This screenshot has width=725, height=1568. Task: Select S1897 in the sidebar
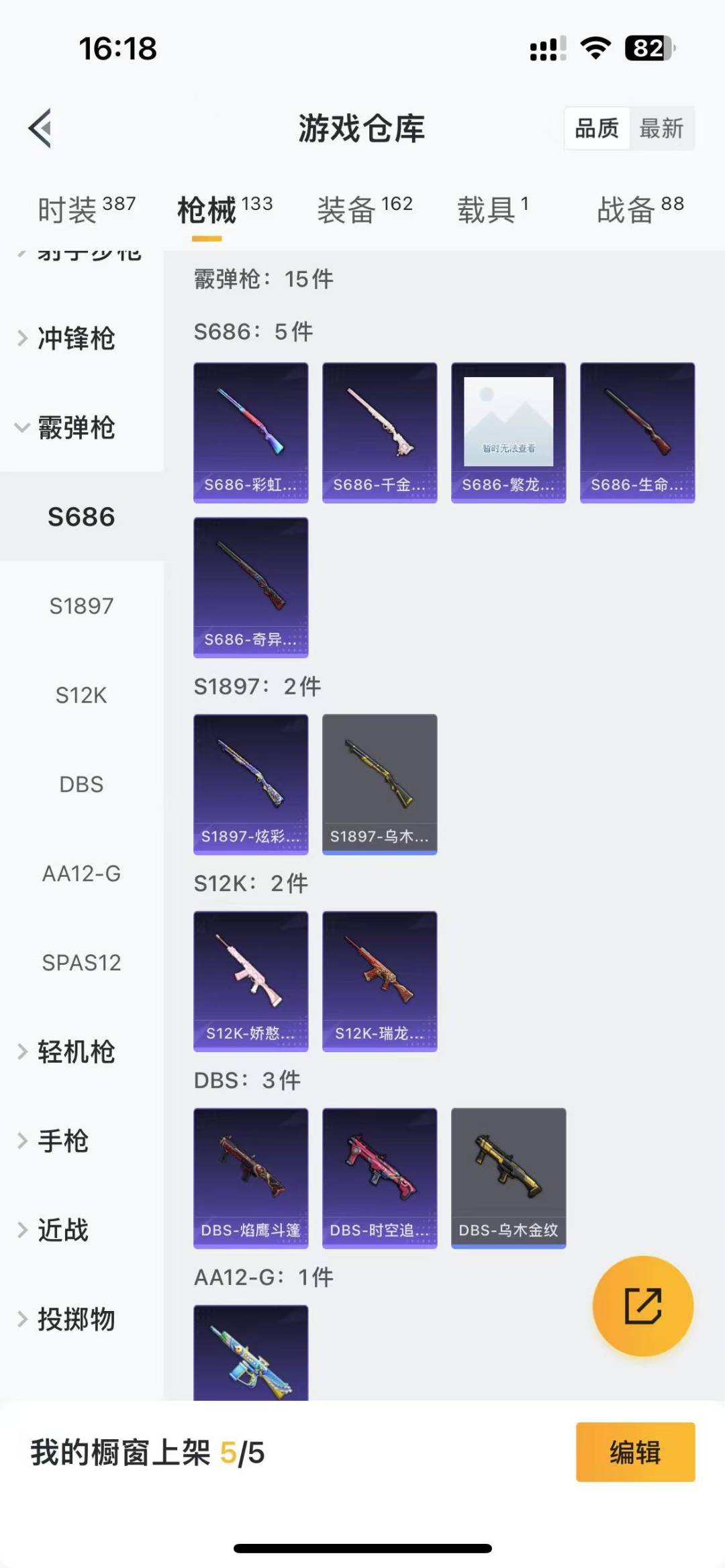(x=81, y=606)
